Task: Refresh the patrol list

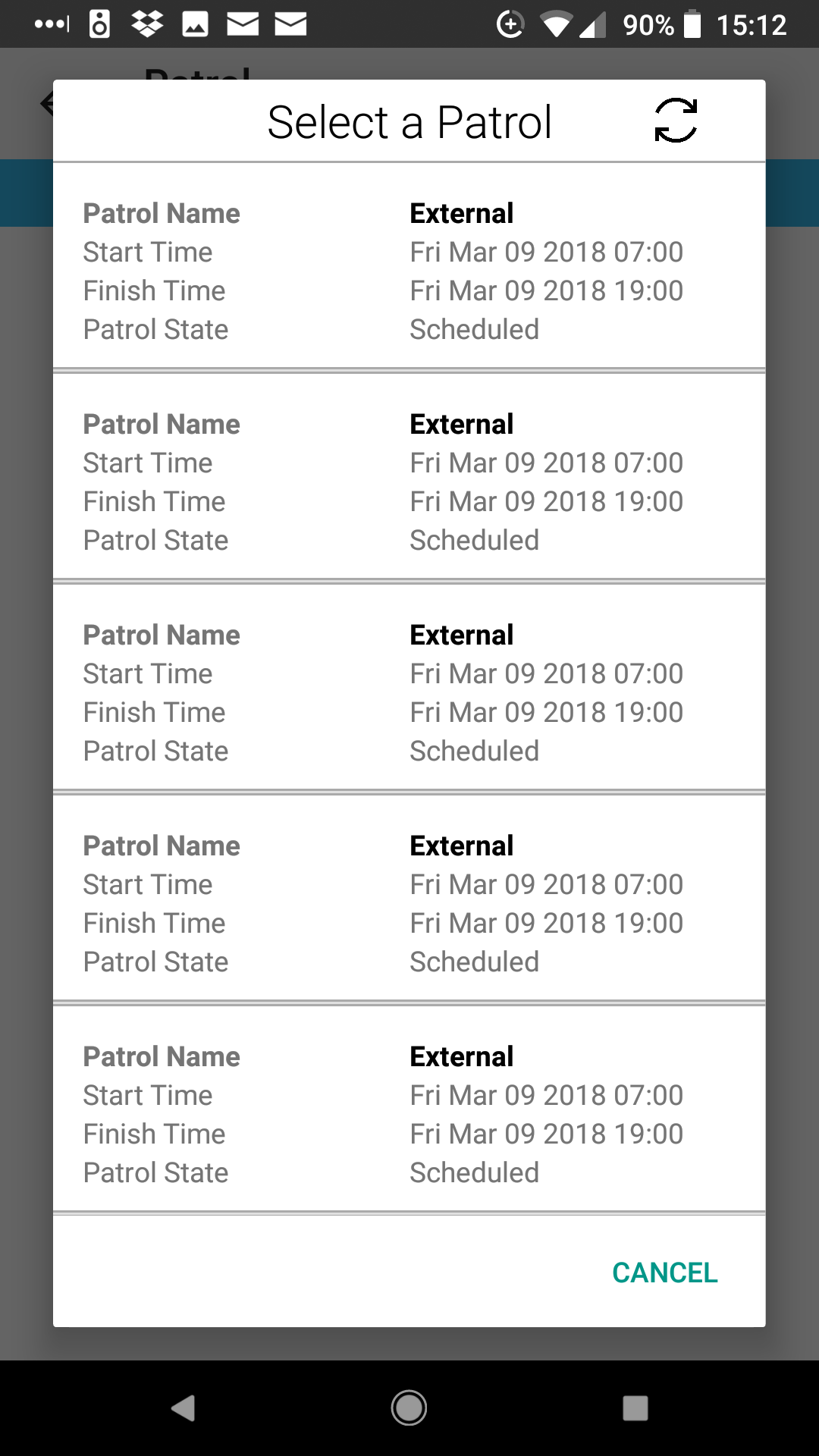Action: (675, 121)
